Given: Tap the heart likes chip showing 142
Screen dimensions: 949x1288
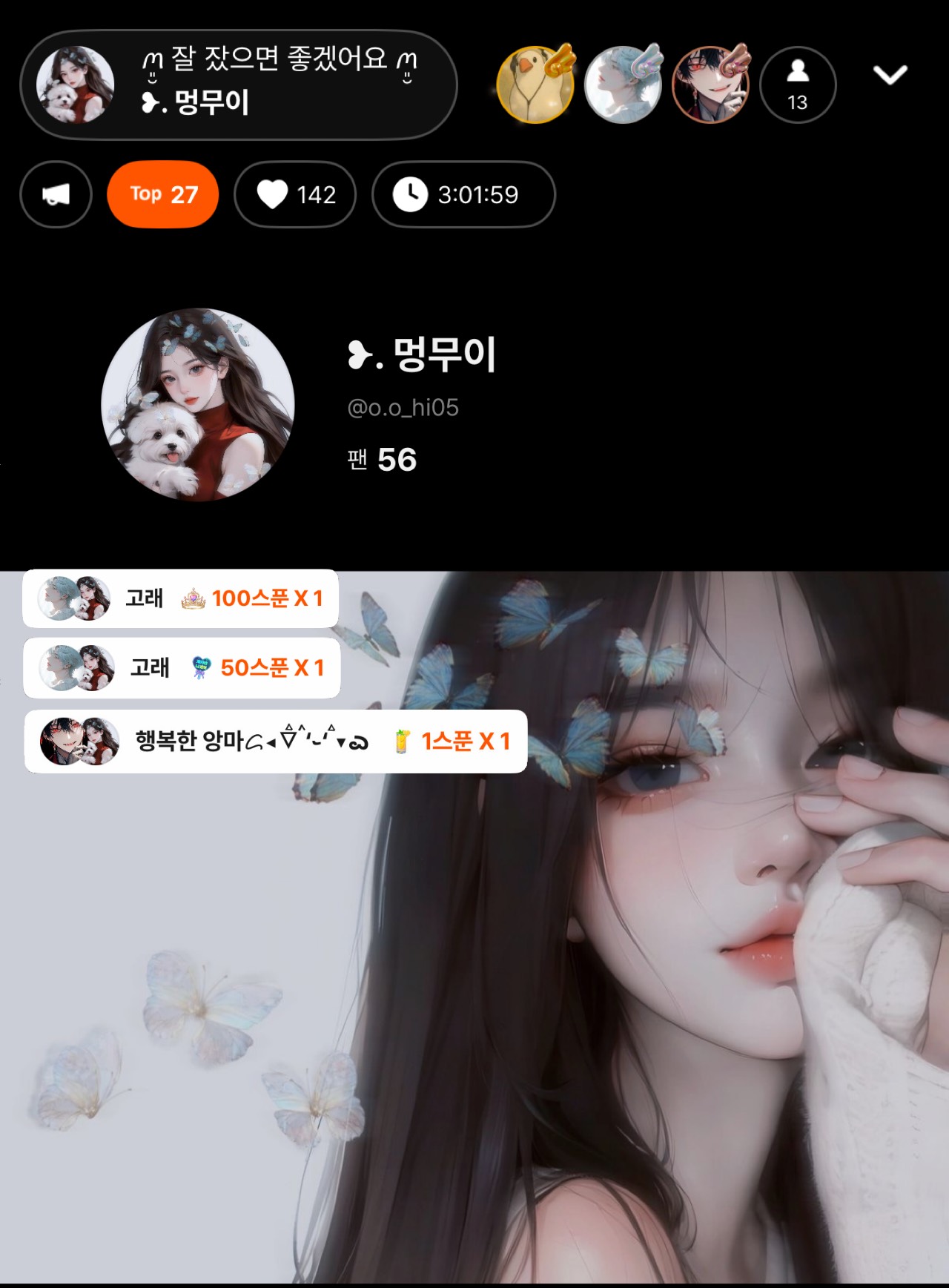Looking at the screenshot, I should [295, 194].
